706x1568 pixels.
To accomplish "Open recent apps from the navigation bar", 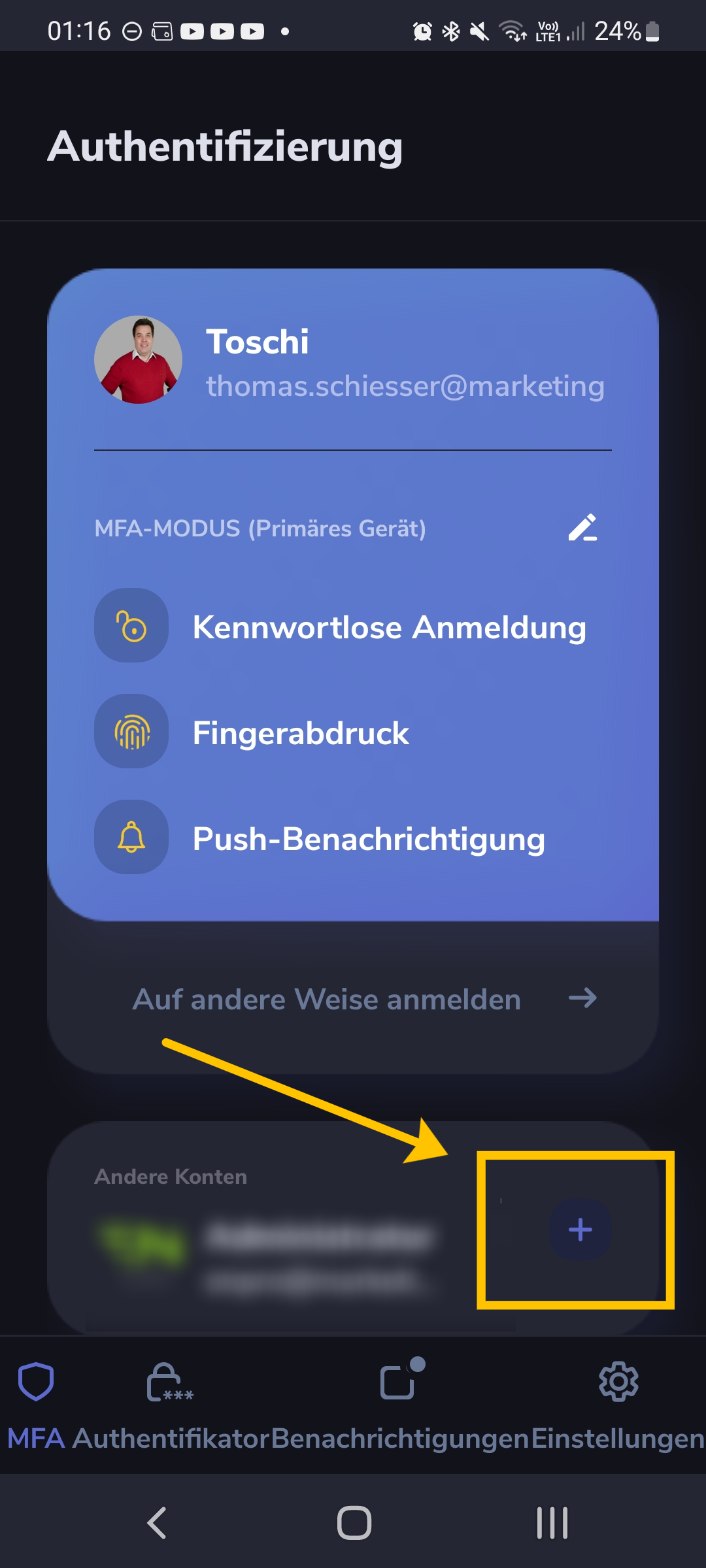I will point(552,1523).
